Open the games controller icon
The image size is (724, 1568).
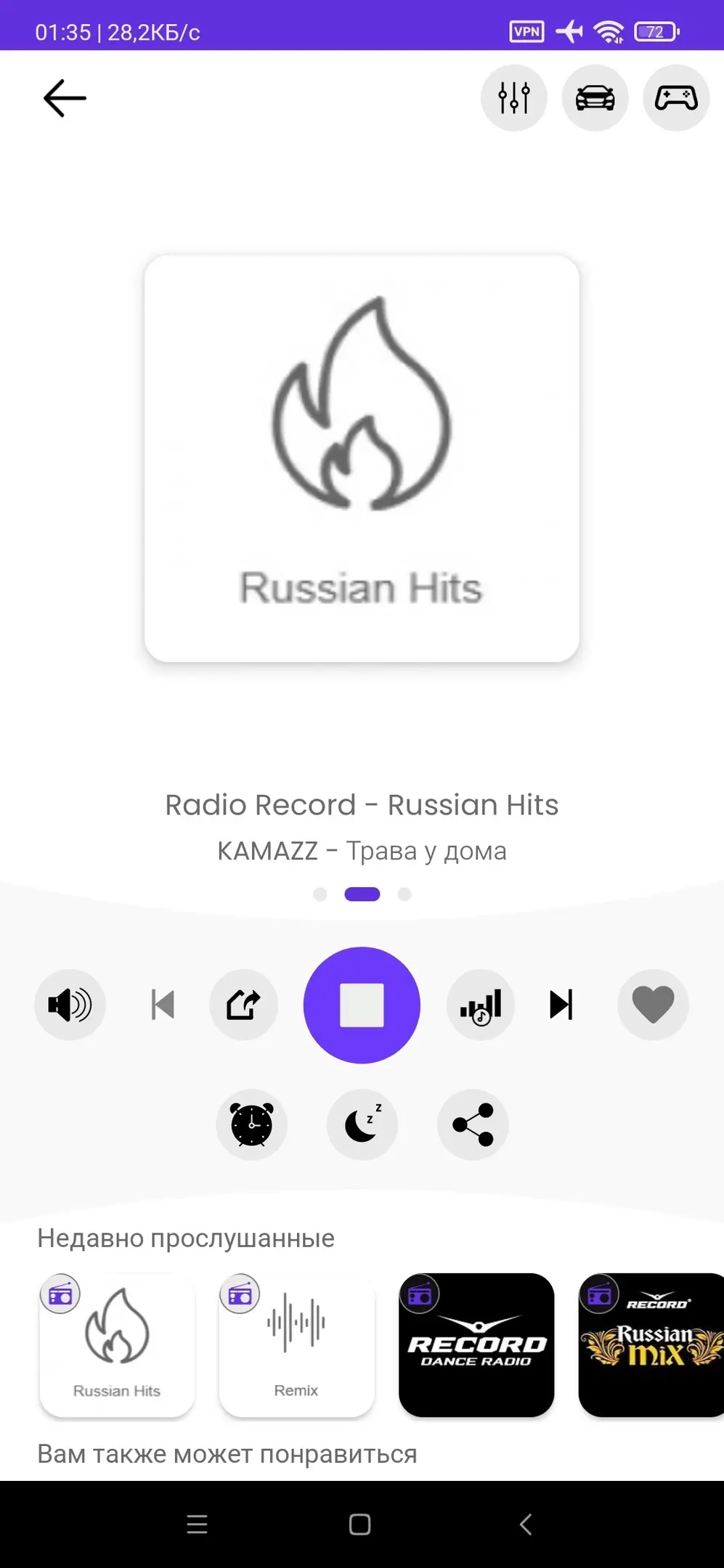676,98
